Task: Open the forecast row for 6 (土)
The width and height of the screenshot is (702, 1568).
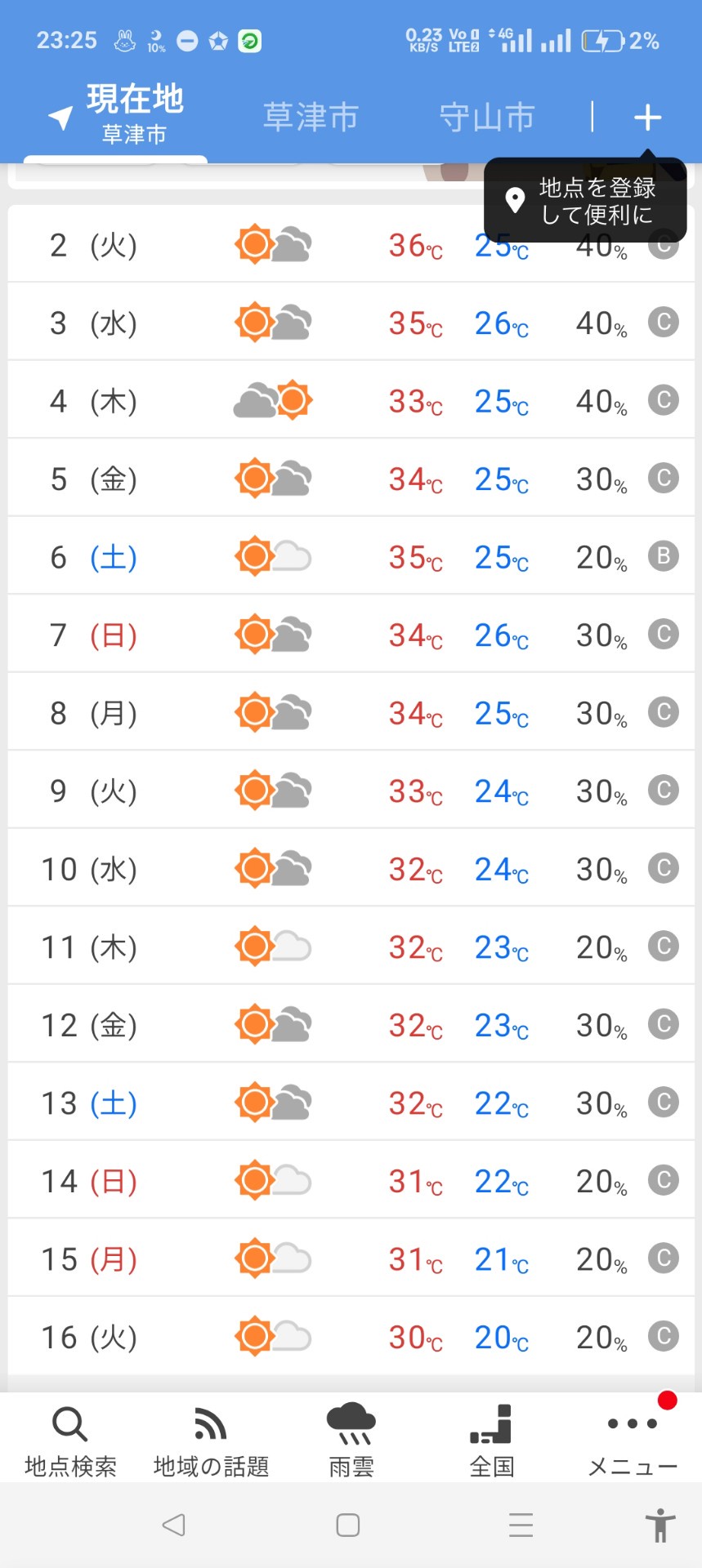Action: click(x=351, y=557)
